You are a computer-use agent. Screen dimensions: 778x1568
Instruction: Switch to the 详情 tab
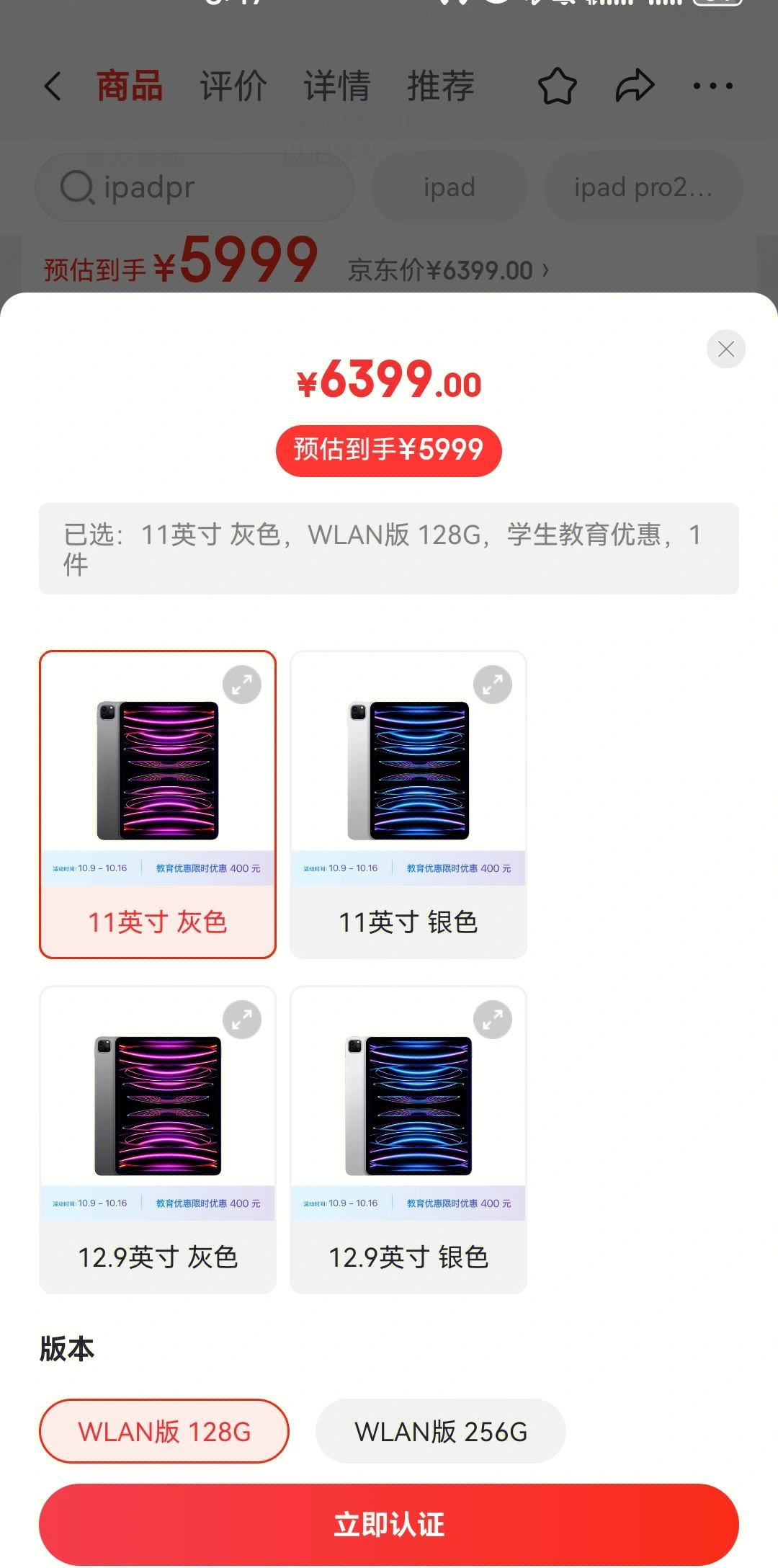[336, 86]
